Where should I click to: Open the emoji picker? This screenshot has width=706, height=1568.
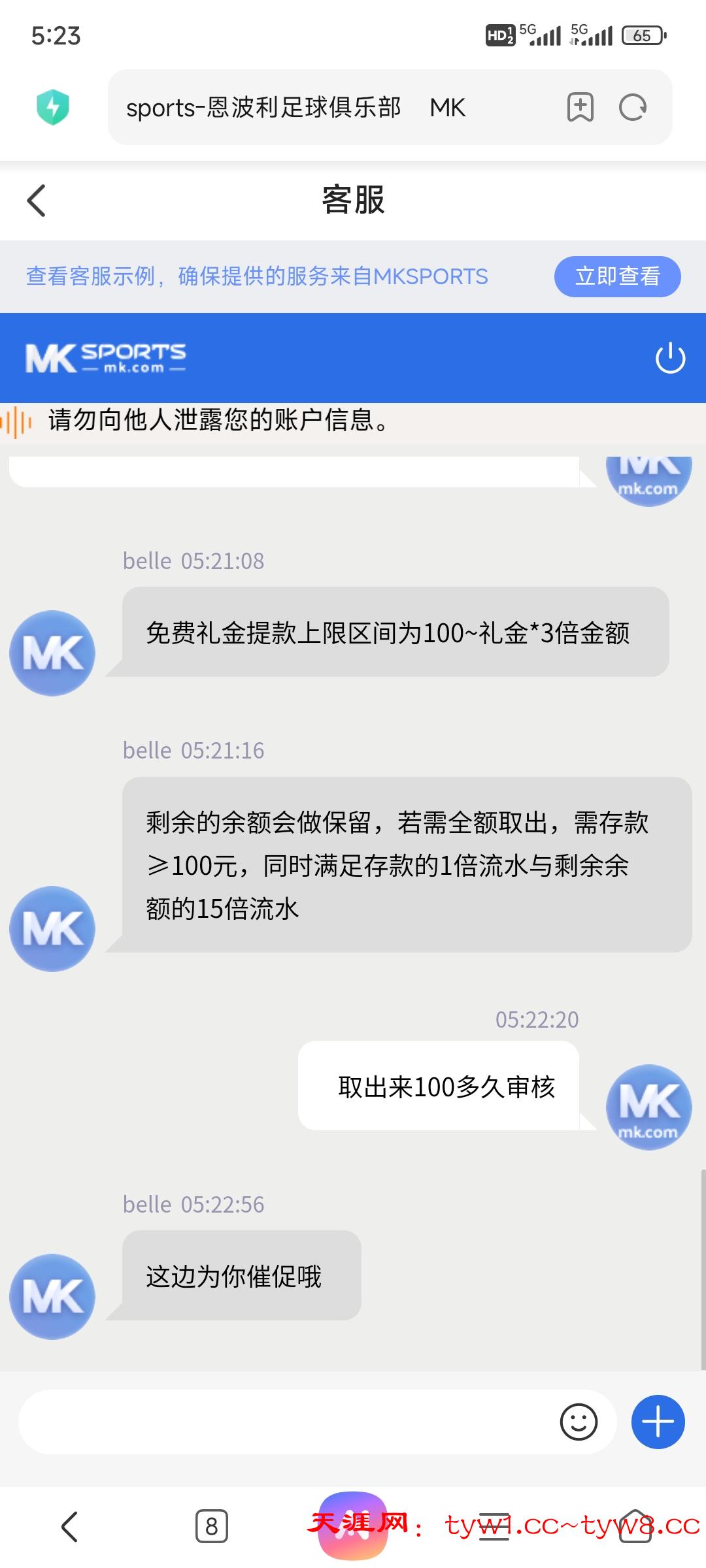point(579,1422)
